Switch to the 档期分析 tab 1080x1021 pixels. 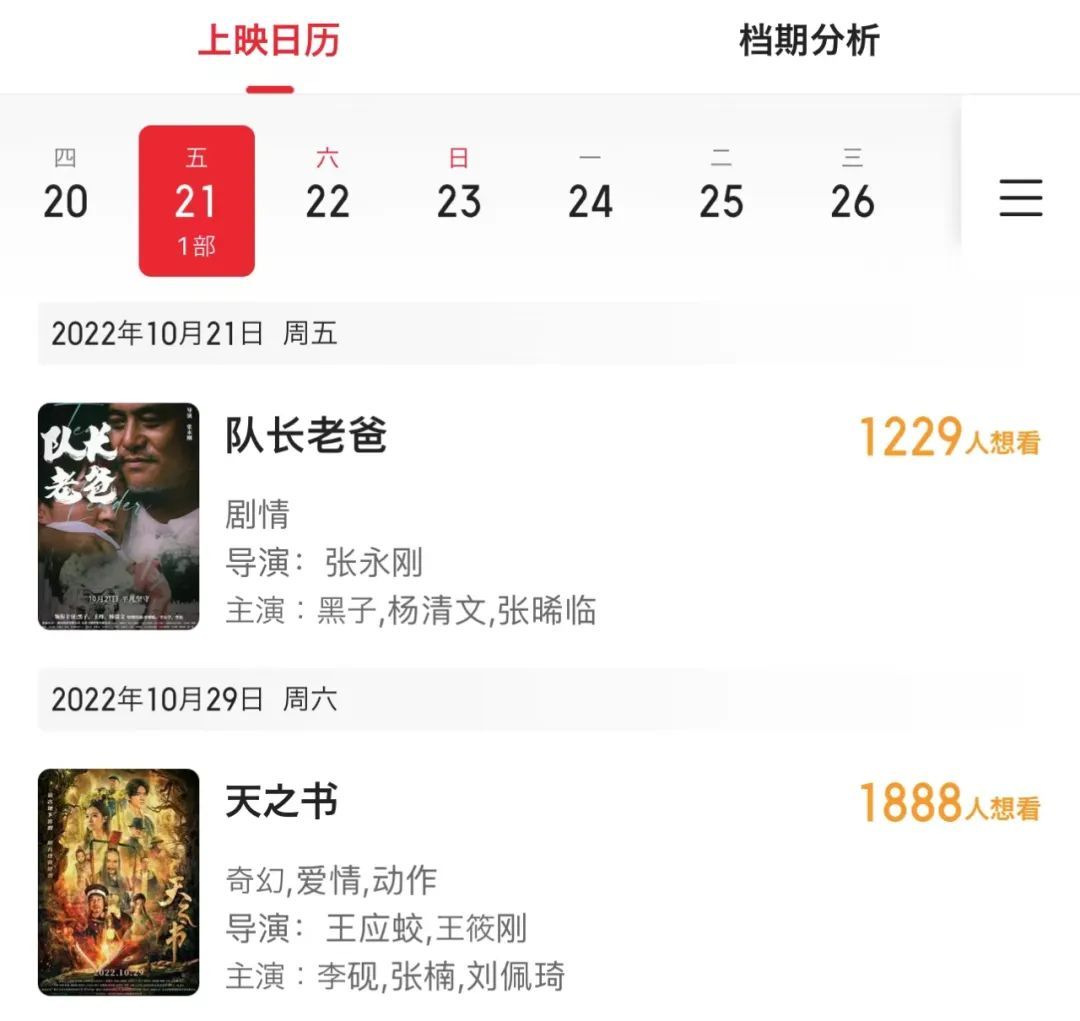click(809, 42)
